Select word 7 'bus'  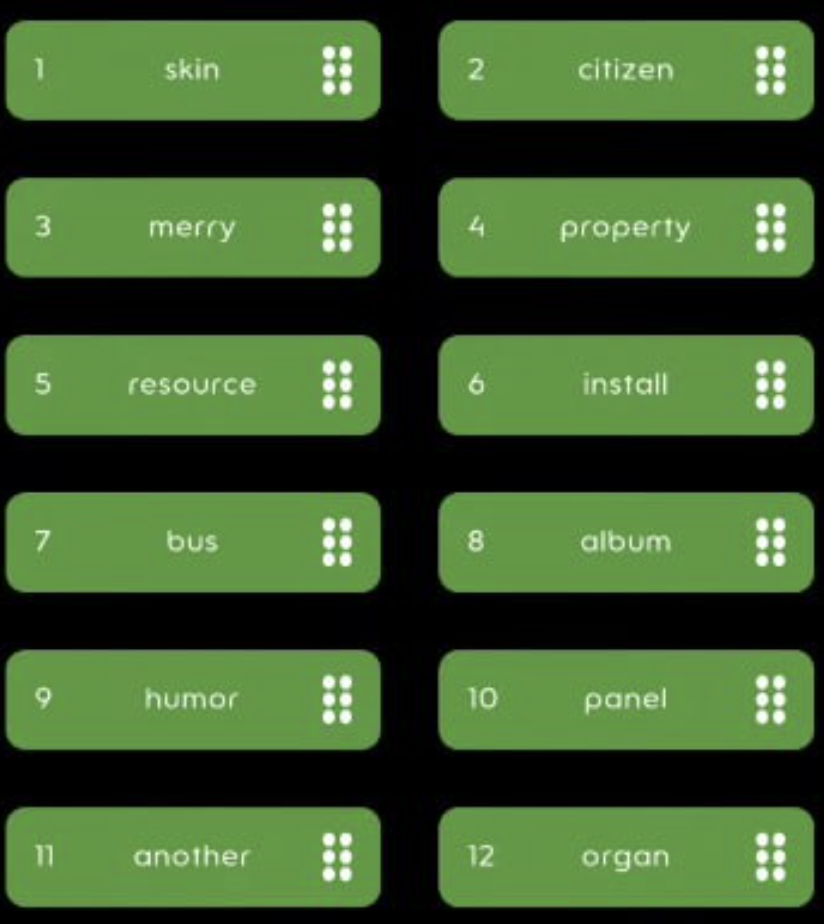tap(192, 542)
